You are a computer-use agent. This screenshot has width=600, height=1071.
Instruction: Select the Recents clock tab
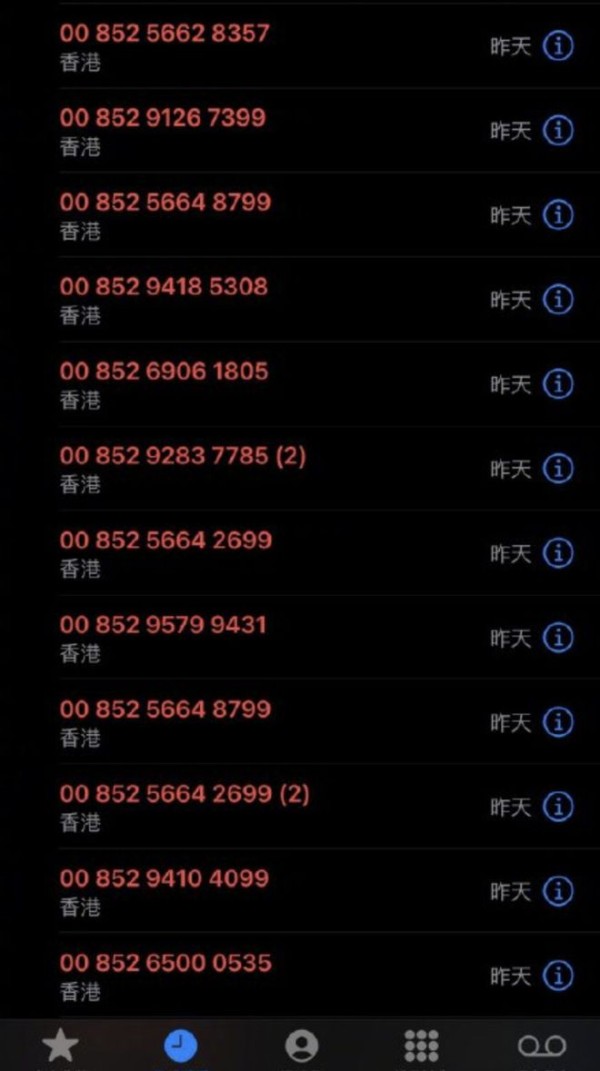click(181, 1046)
